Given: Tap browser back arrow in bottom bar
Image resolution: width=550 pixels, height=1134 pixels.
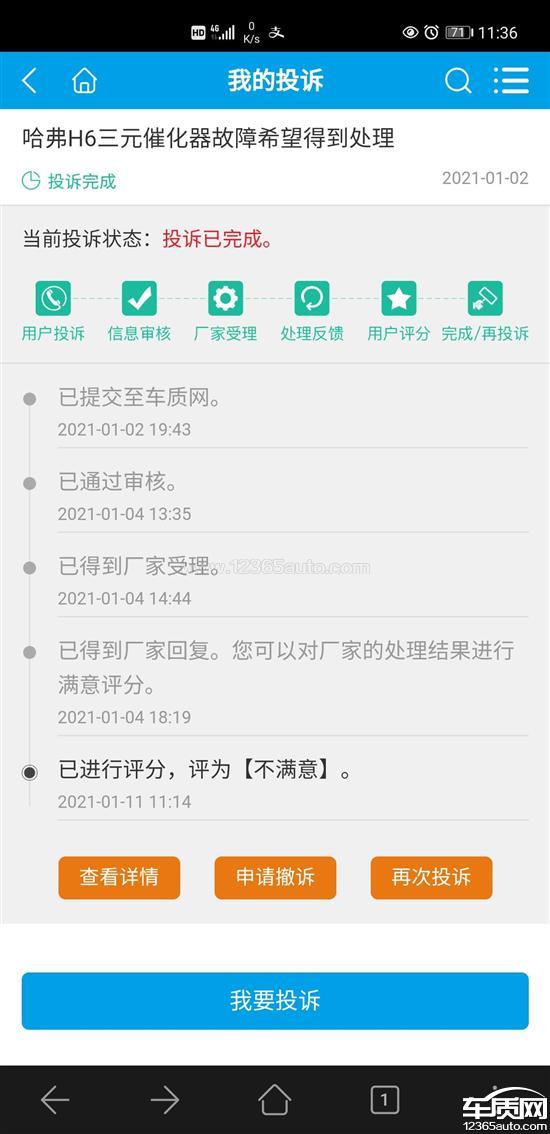Looking at the screenshot, I should click(55, 1100).
